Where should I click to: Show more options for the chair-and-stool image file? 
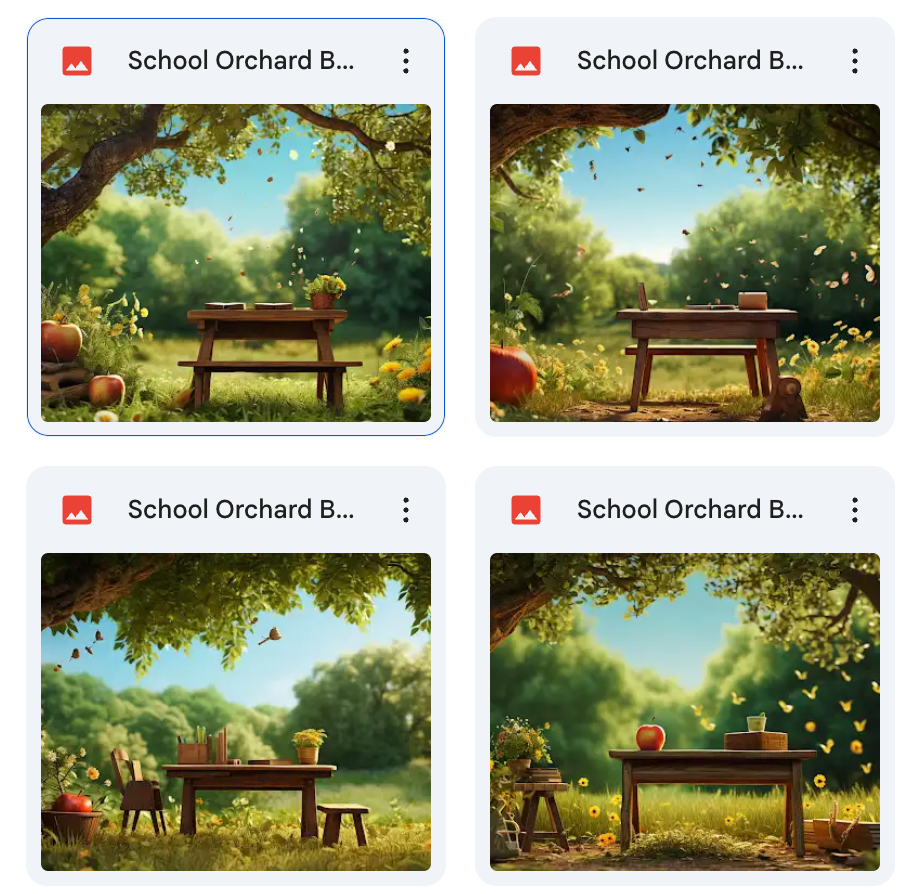[x=405, y=510]
